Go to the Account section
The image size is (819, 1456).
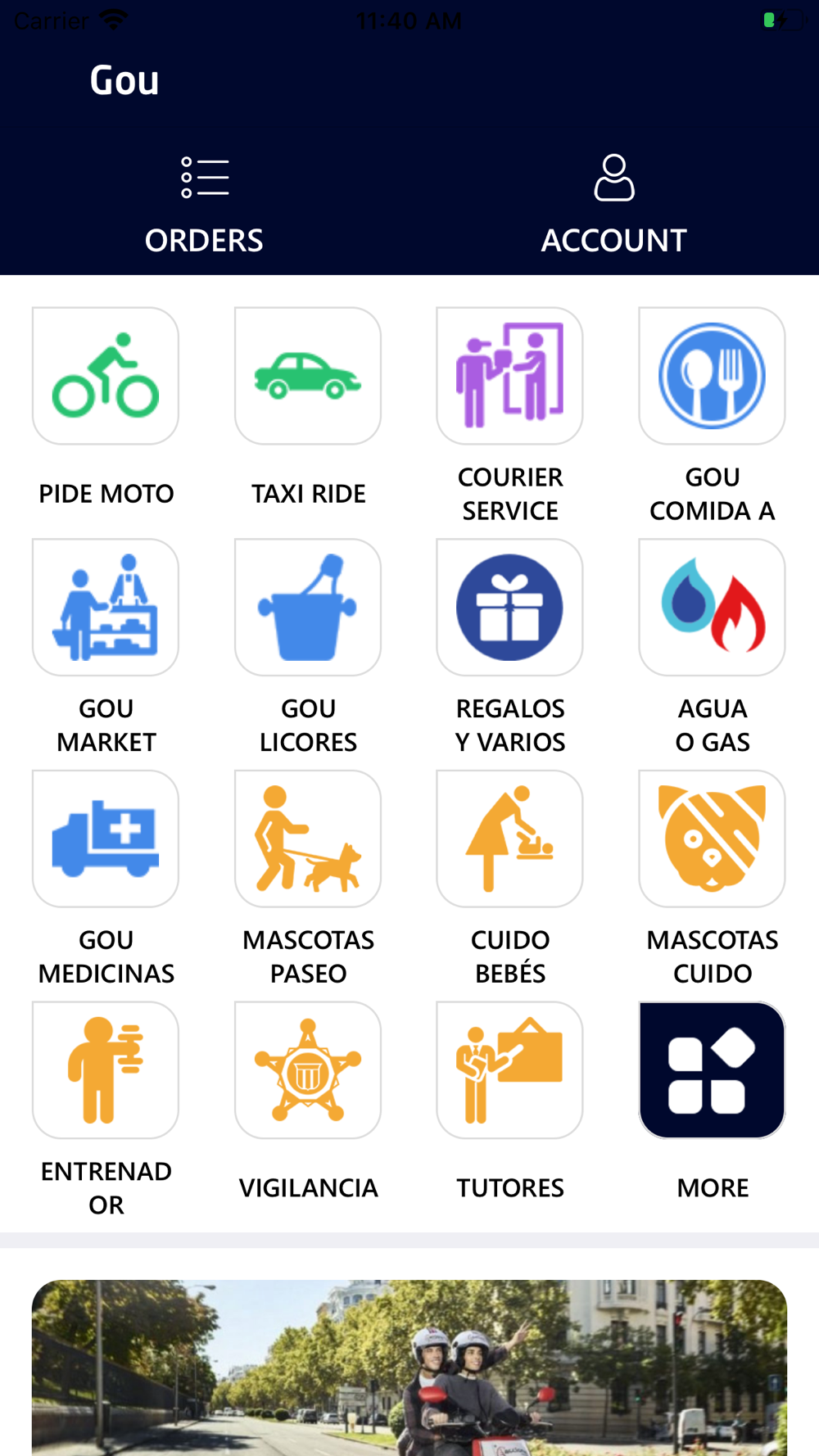click(613, 204)
